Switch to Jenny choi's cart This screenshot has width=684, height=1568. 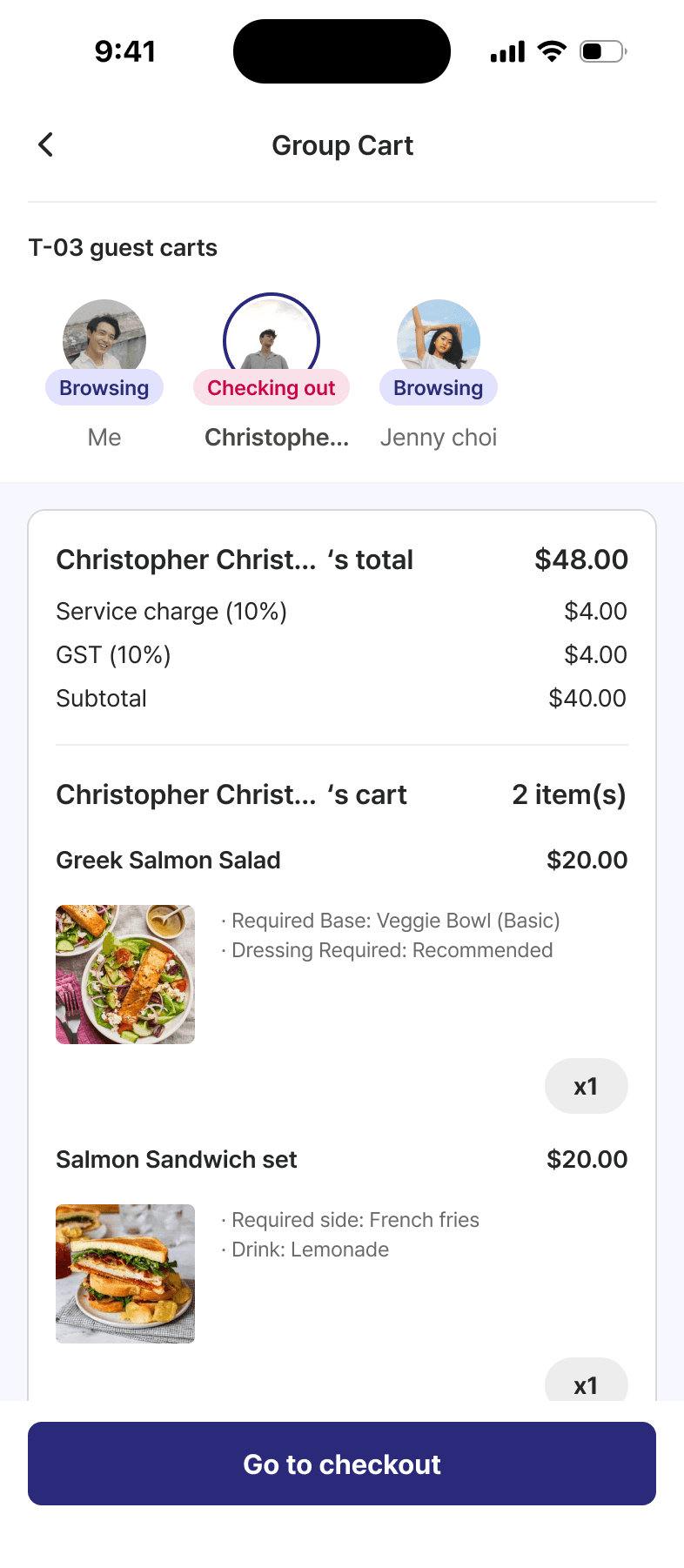[439, 341]
